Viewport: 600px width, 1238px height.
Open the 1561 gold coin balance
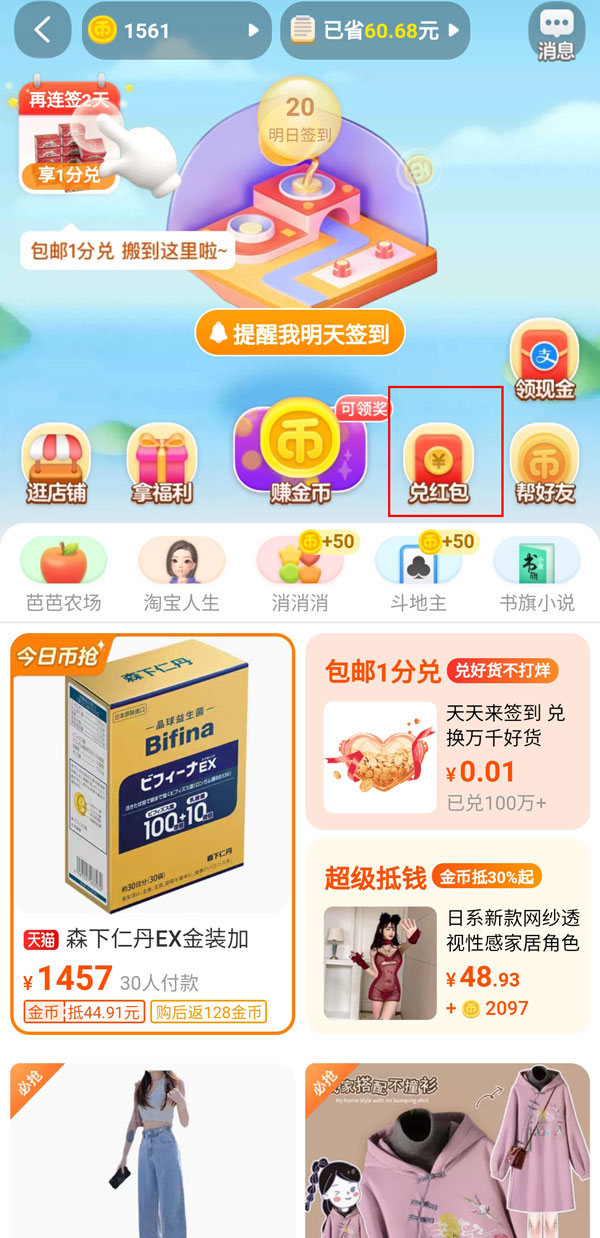click(176, 30)
